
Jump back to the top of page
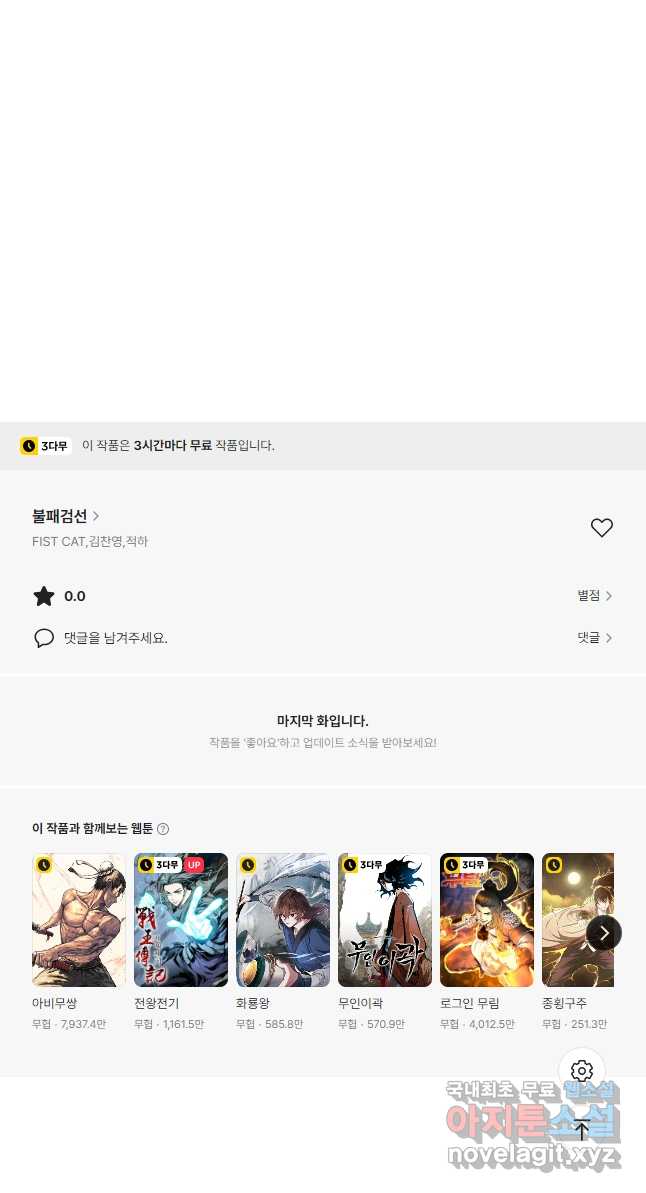click(x=582, y=1130)
